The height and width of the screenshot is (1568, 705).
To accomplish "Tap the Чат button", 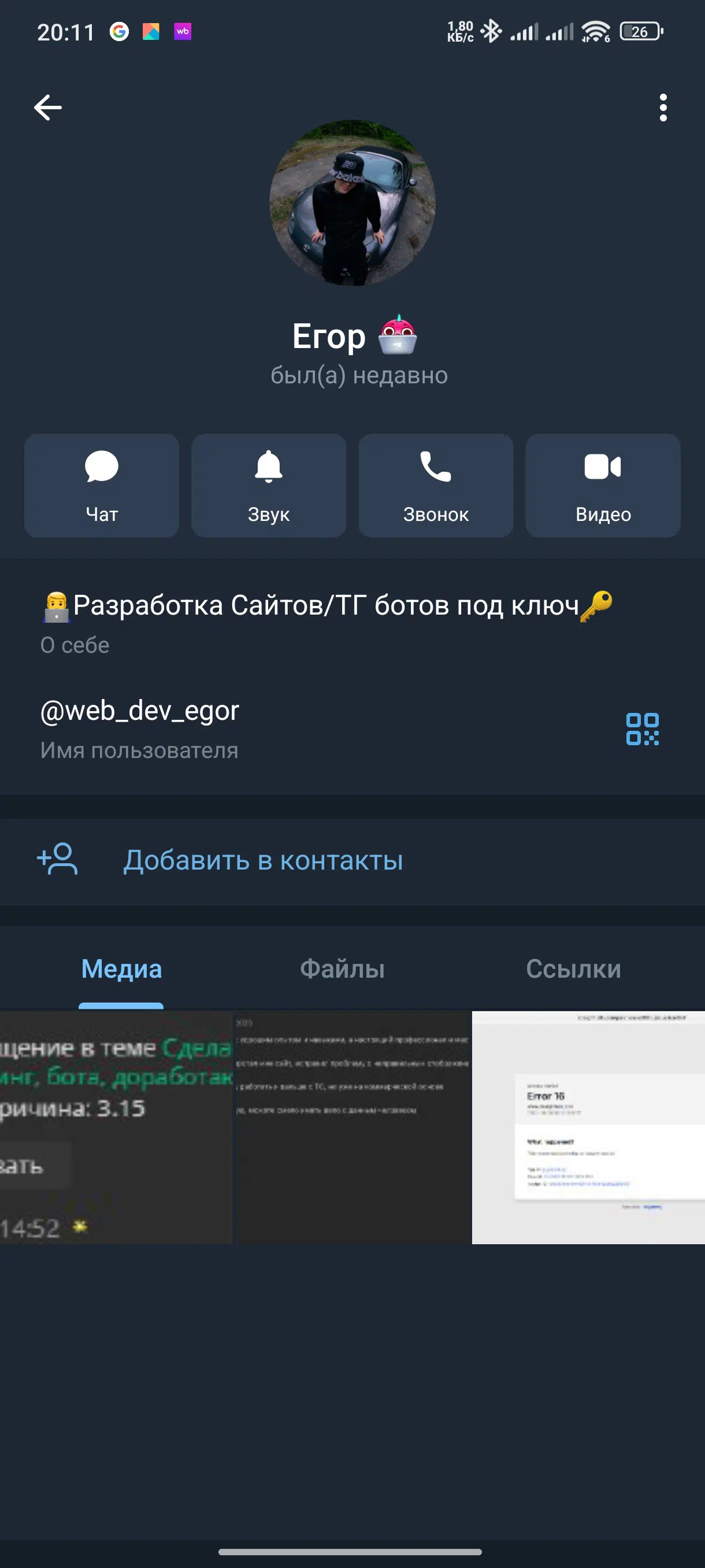I will pos(102,485).
